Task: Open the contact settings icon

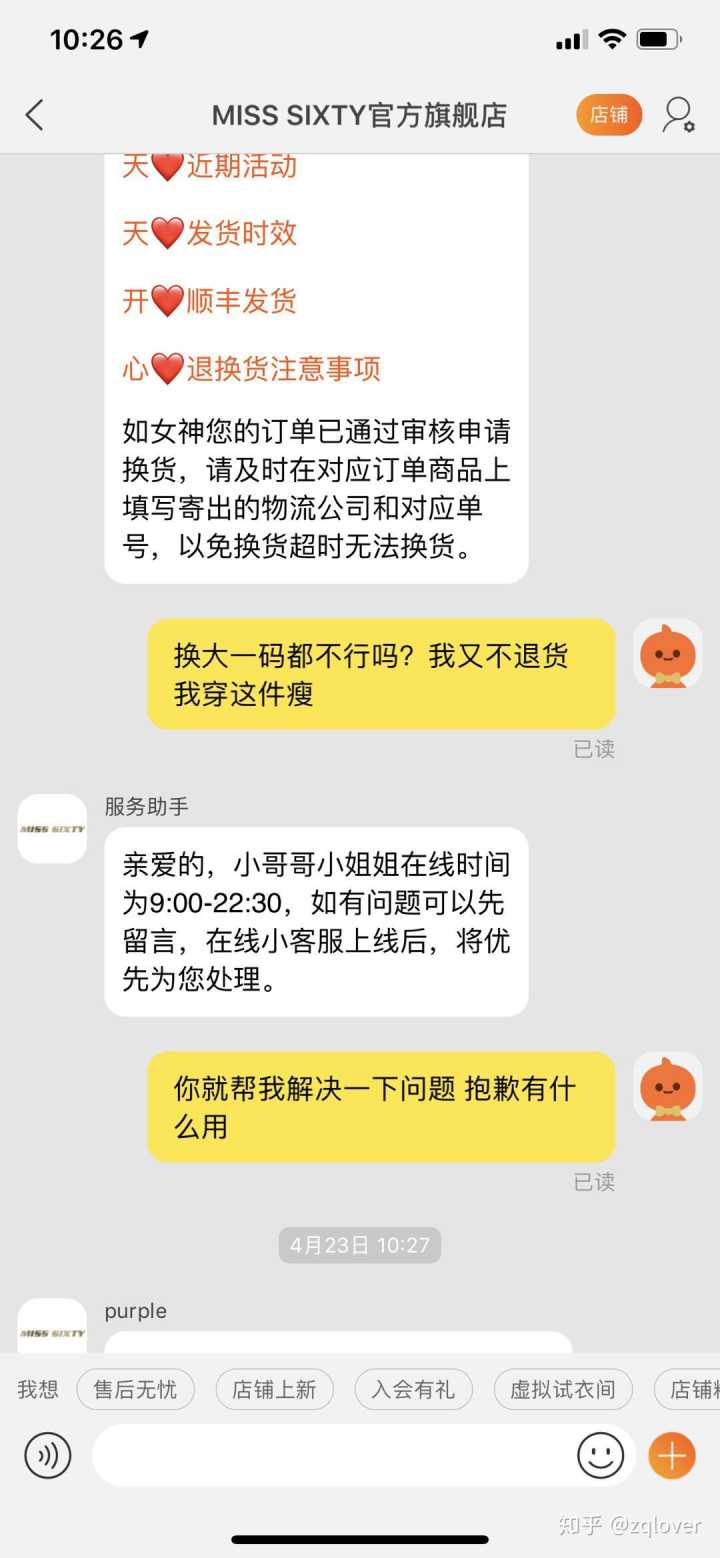Action: (678, 115)
